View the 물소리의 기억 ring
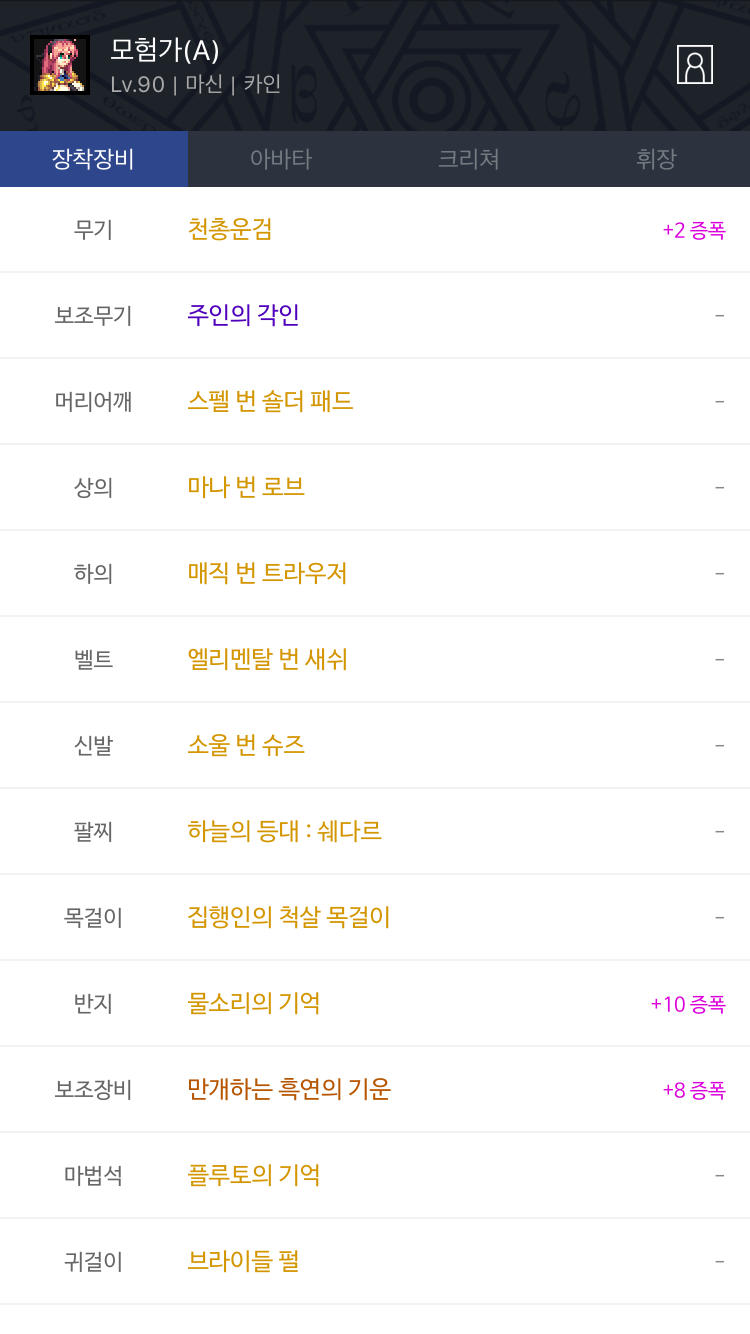Viewport: 750px width, 1334px height. (x=254, y=1004)
